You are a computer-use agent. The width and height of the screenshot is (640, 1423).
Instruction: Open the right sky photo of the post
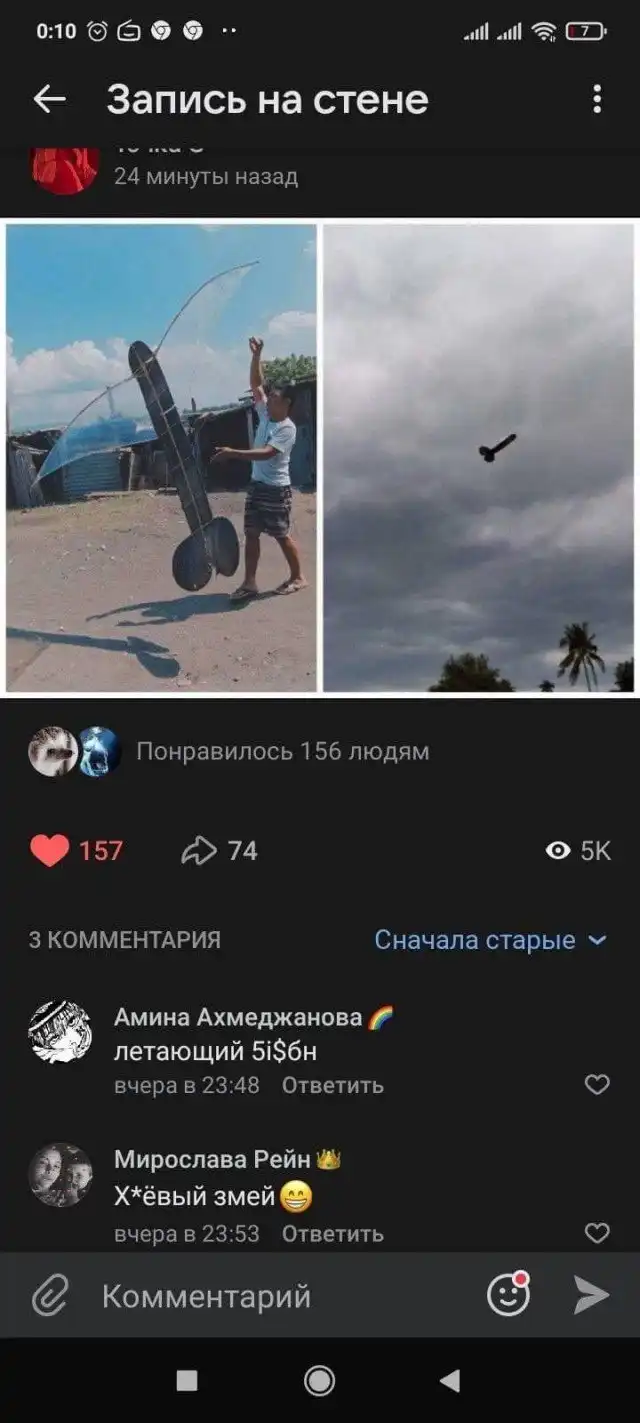tap(478, 457)
